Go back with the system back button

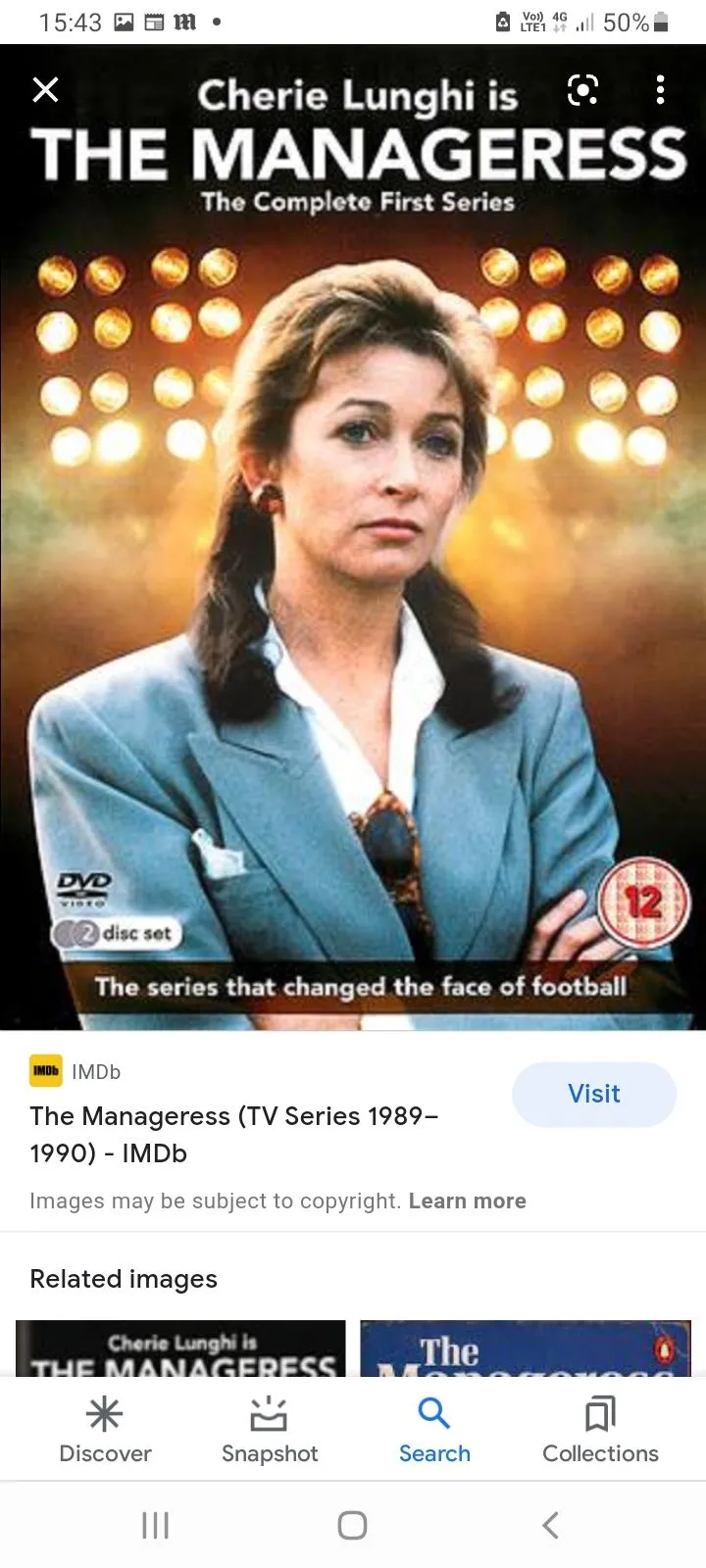(550, 1525)
